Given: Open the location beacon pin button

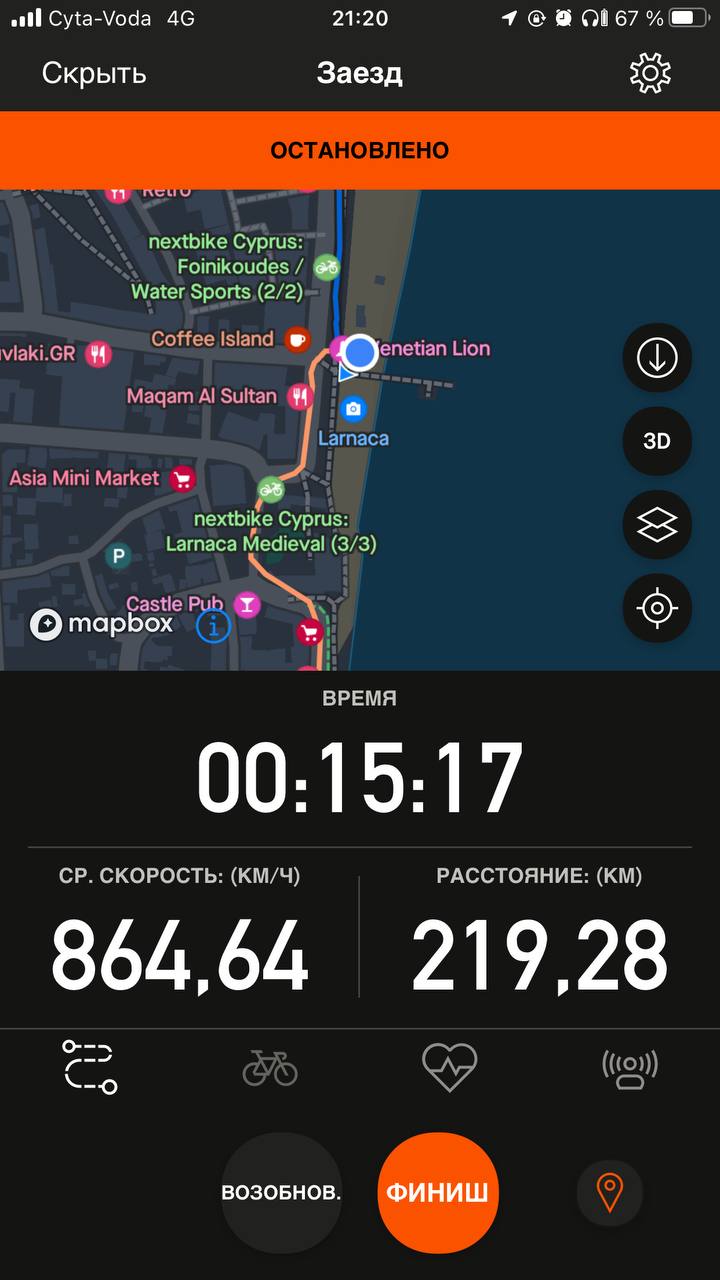Looking at the screenshot, I should (610, 1193).
